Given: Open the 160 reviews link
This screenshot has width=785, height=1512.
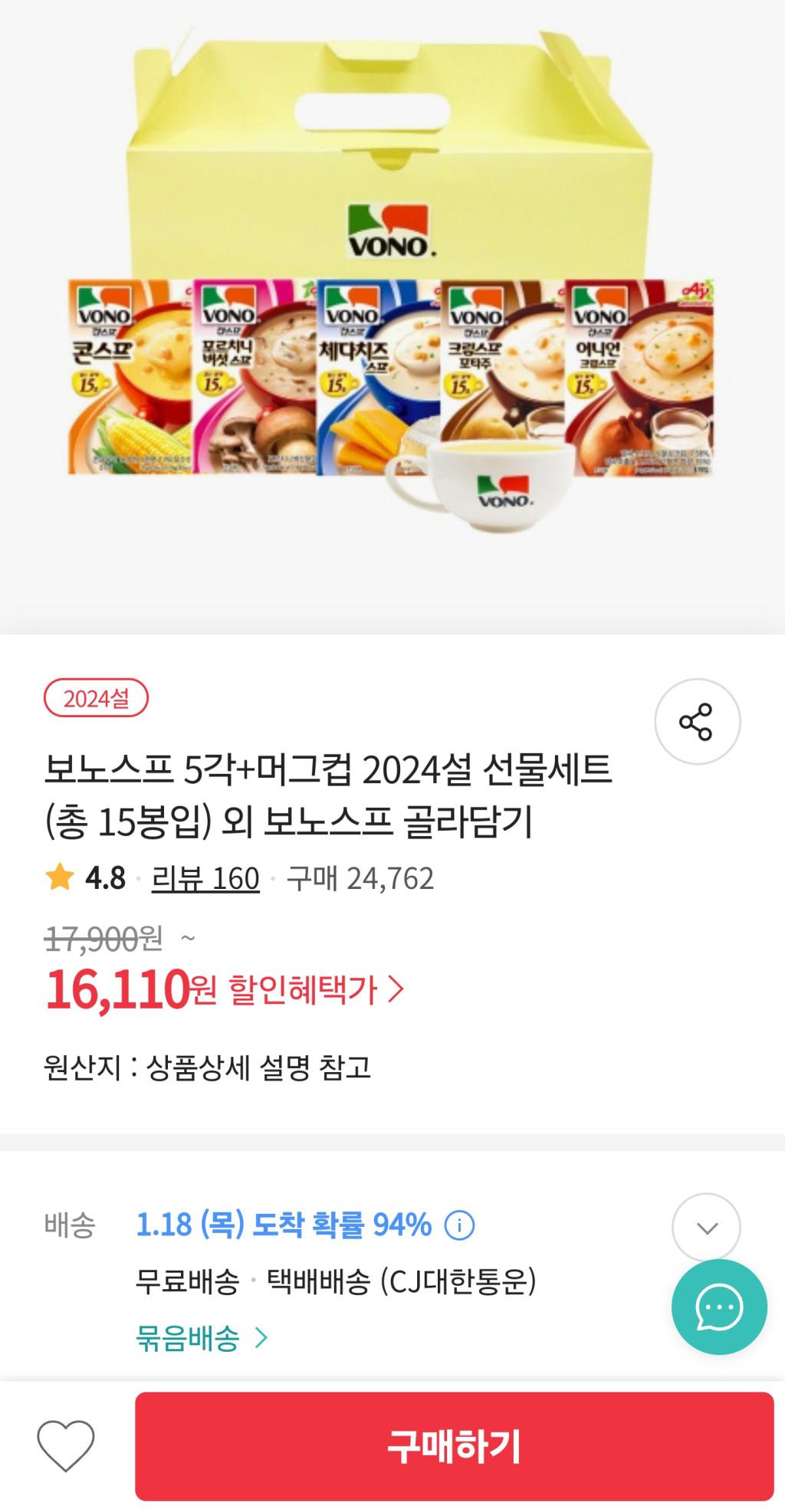Looking at the screenshot, I should click(205, 878).
